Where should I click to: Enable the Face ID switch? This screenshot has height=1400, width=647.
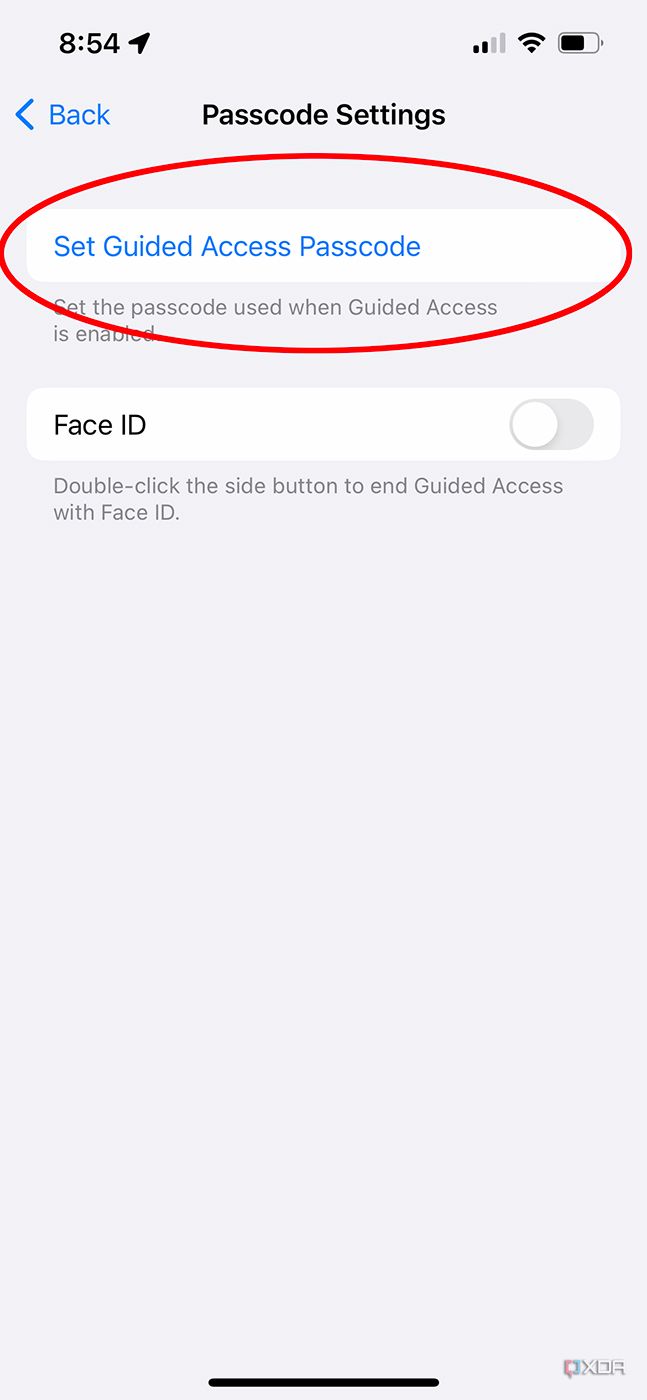point(551,425)
